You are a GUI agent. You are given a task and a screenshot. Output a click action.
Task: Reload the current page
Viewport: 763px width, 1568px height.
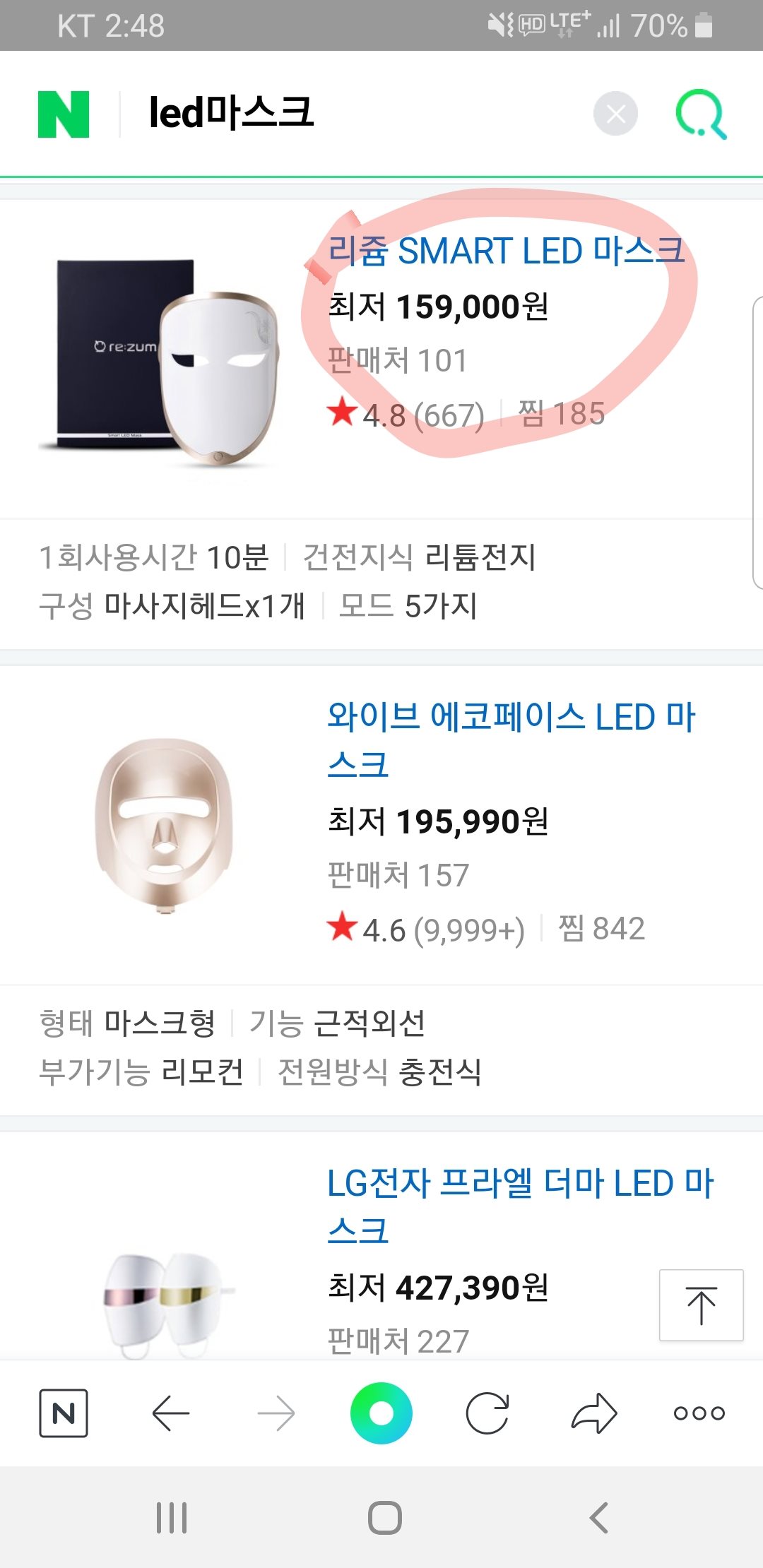click(x=487, y=1413)
